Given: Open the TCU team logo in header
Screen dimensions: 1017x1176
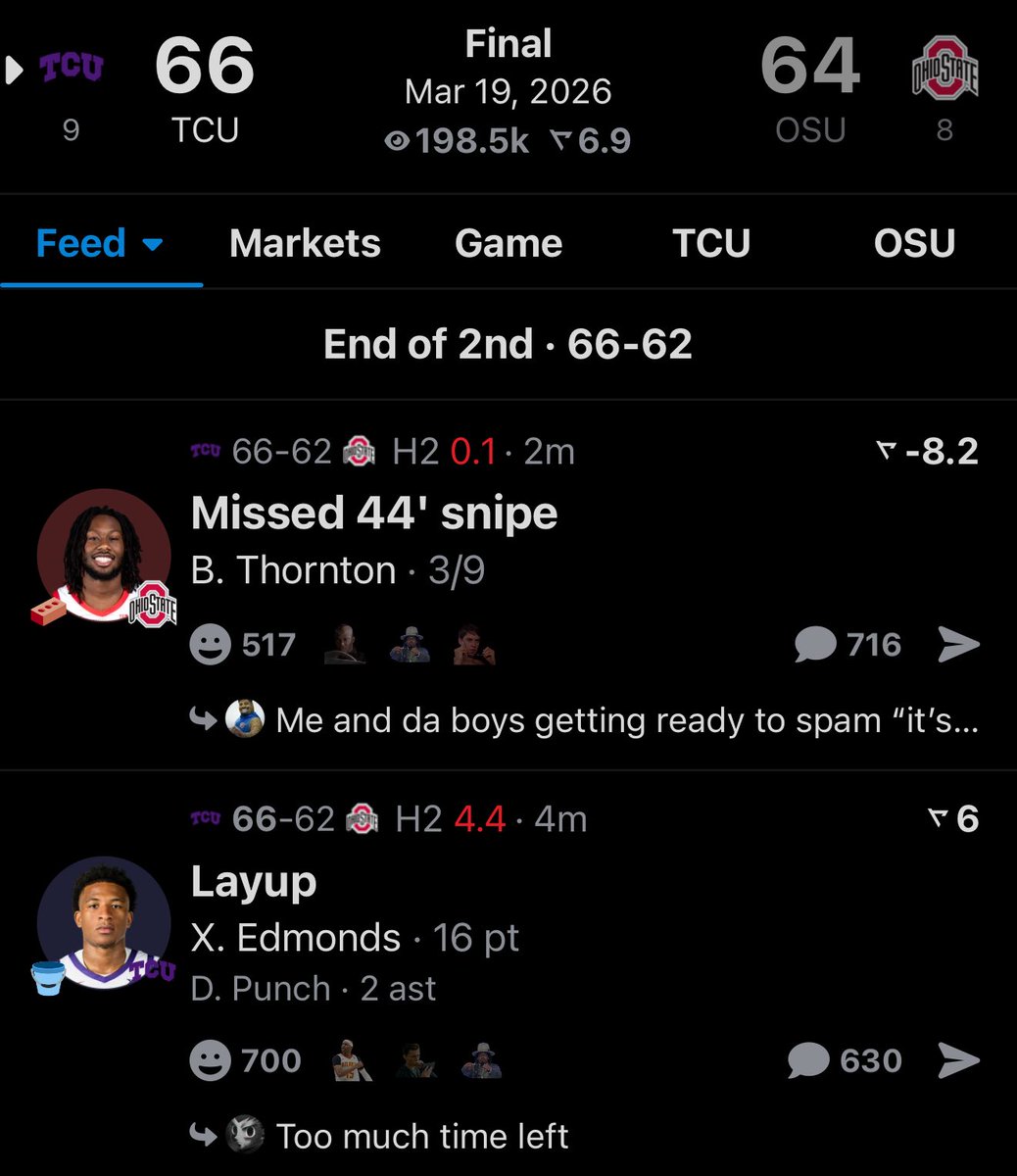Looking at the screenshot, I should tap(71, 69).
